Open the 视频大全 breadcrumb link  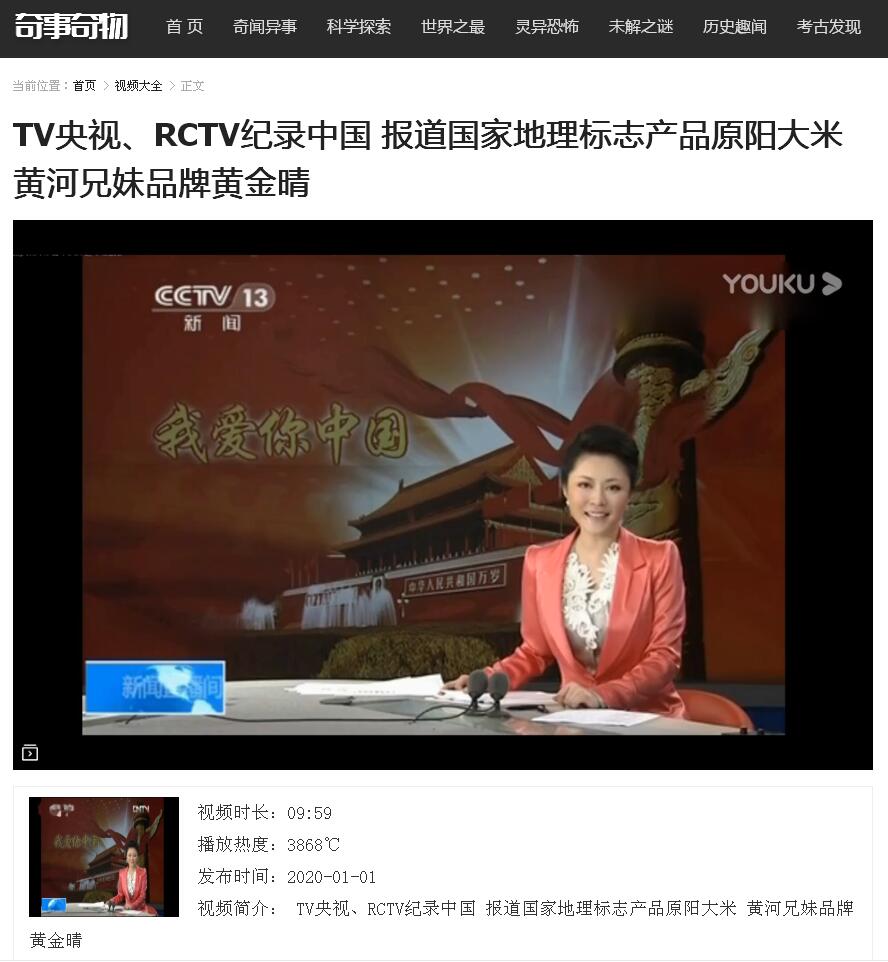pyautogui.click(x=138, y=86)
